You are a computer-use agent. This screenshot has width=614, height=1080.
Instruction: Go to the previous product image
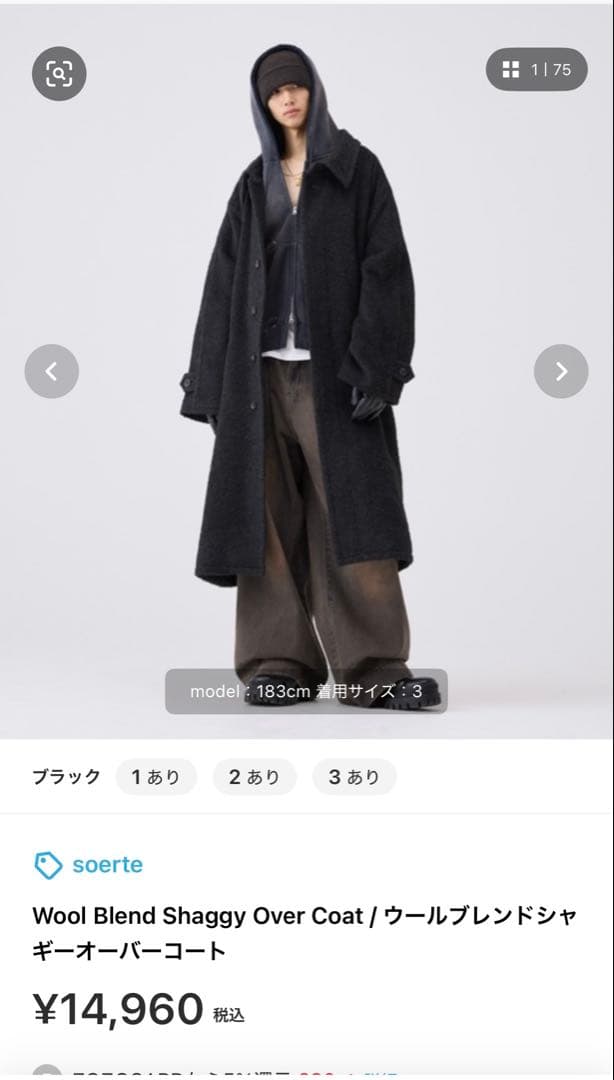pos(51,371)
